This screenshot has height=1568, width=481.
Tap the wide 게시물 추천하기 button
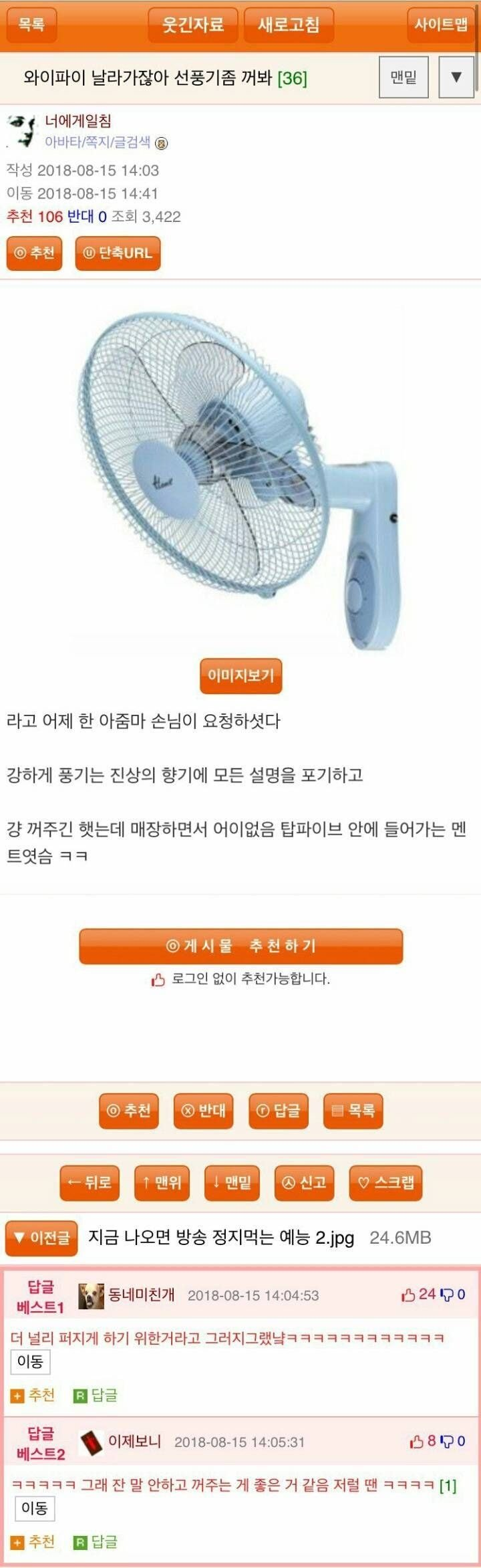[x=240, y=945]
